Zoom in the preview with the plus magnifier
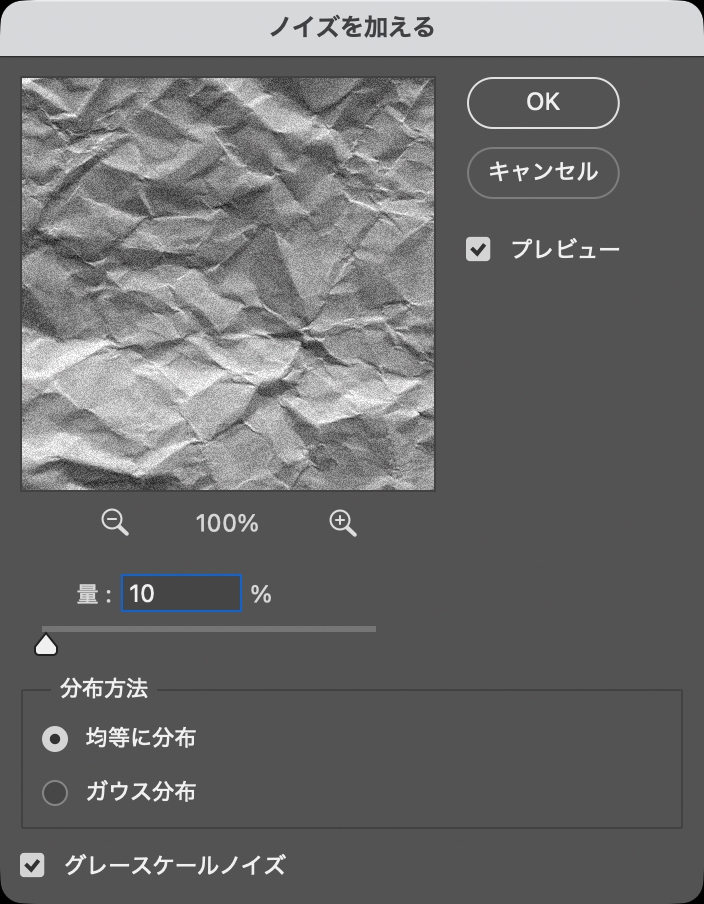This screenshot has height=904, width=704. click(343, 522)
